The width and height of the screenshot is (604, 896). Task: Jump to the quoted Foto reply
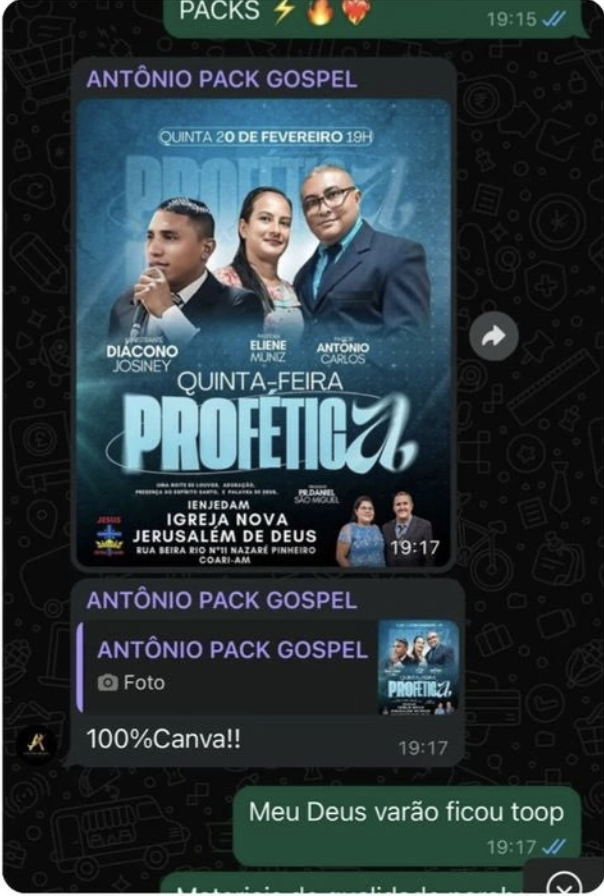tap(270, 666)
